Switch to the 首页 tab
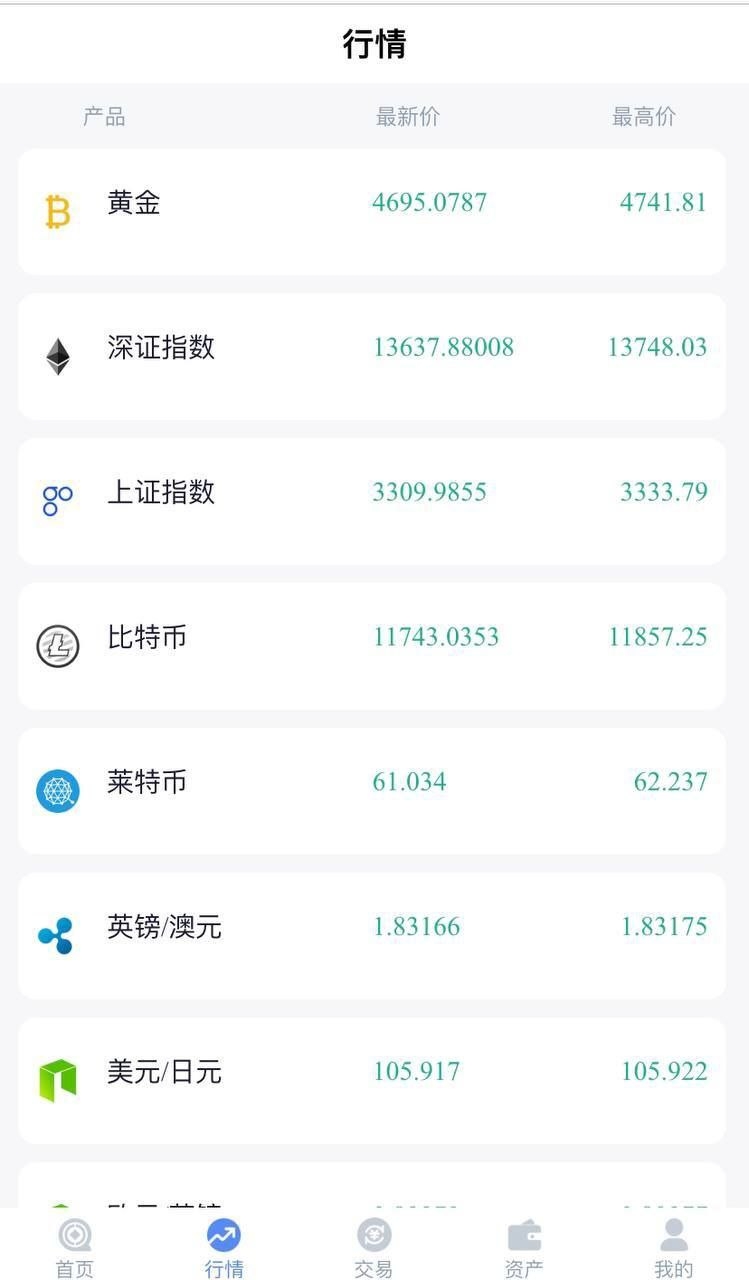The height and width of the screenshot is (1280, 749). [x=75, y=1248]
